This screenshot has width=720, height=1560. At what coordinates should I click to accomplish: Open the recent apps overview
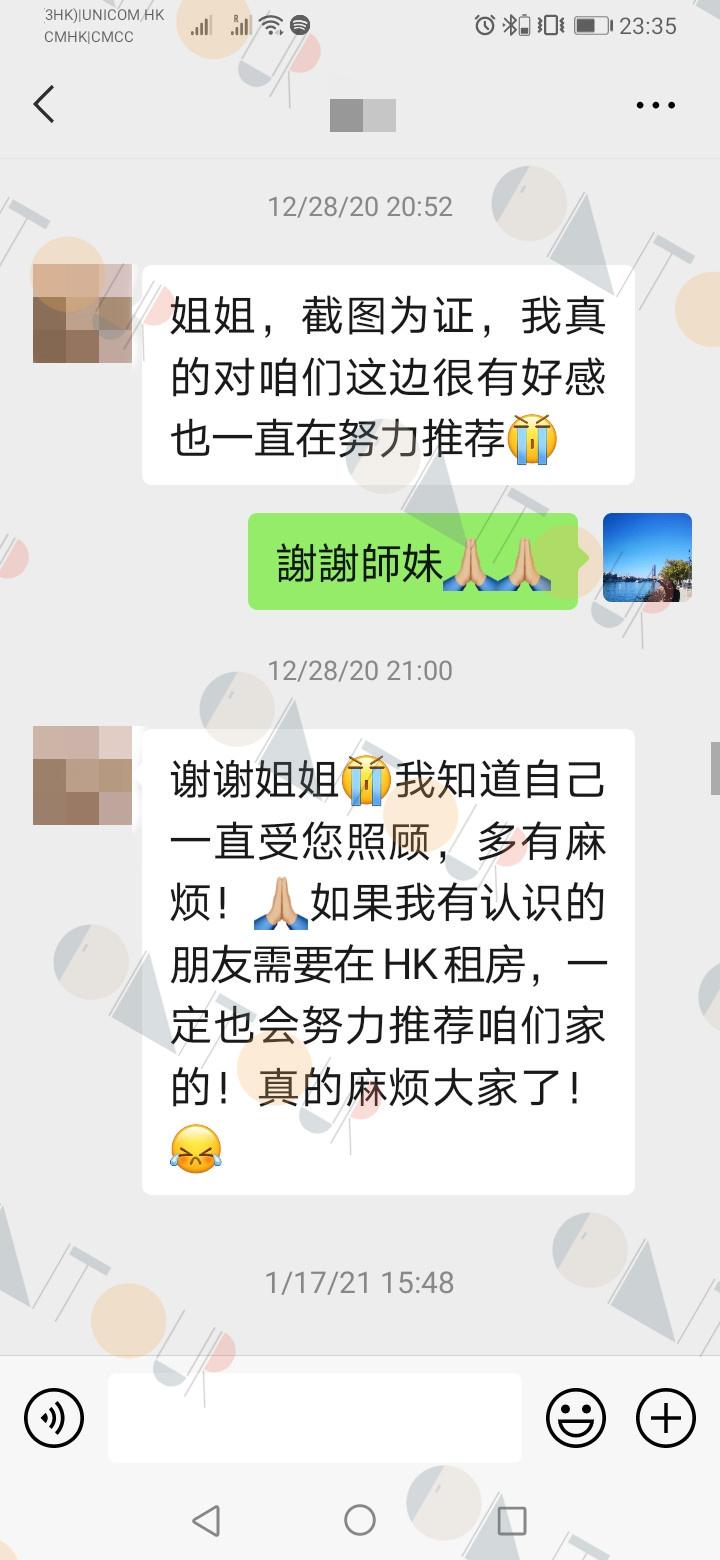point(512,1521)
